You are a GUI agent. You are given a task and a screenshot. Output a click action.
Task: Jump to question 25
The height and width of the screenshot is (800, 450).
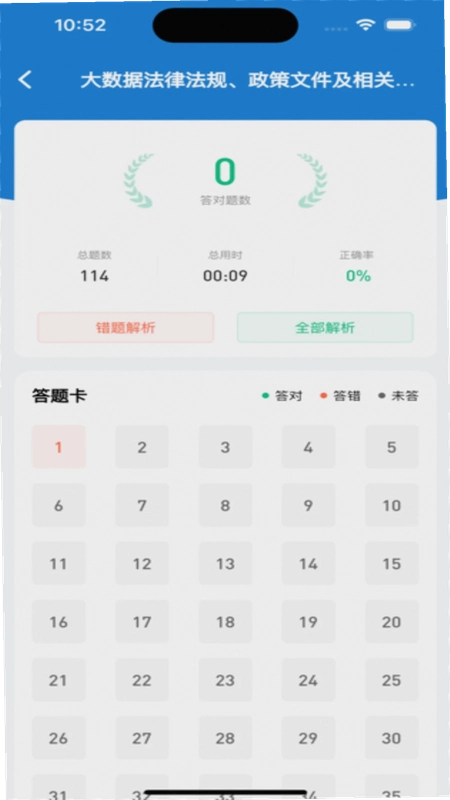[x=391, y=680]
